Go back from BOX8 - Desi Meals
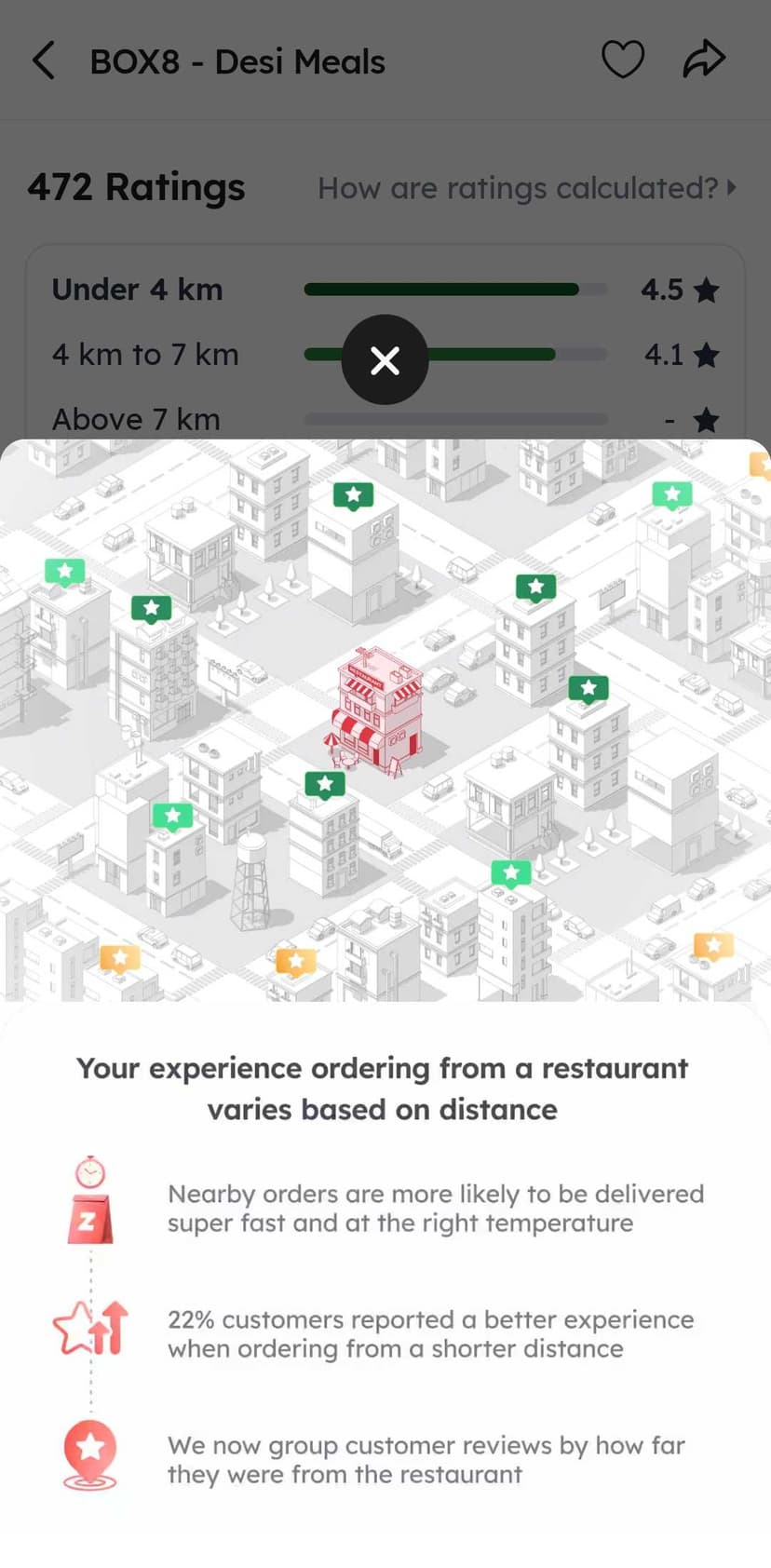Viewport: 771px width, 1568px height. click(x=44, y=61)
